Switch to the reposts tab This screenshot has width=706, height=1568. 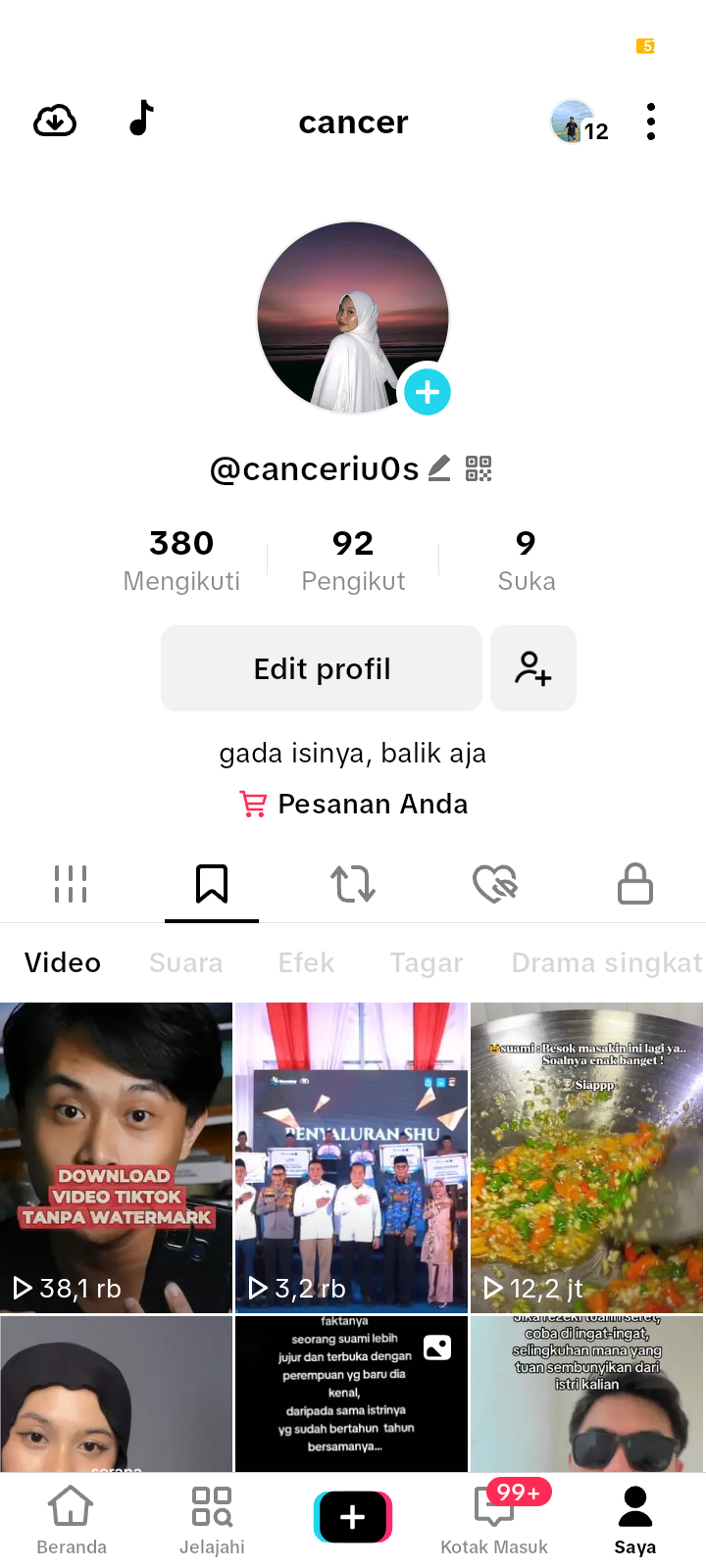[x=353, y=884]
